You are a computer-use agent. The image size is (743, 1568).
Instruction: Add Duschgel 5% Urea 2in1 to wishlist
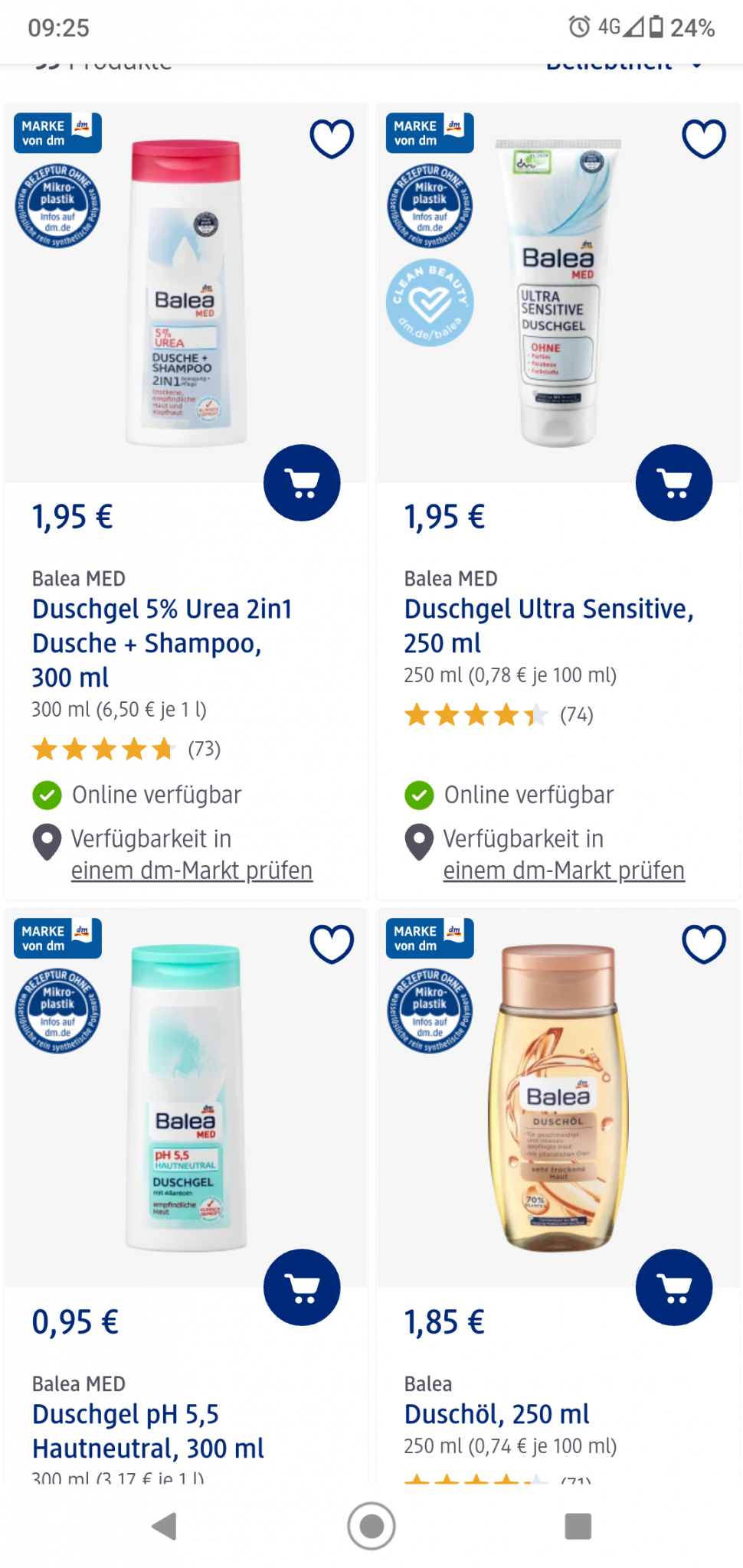pyautogui.click(x=332, y=139)
